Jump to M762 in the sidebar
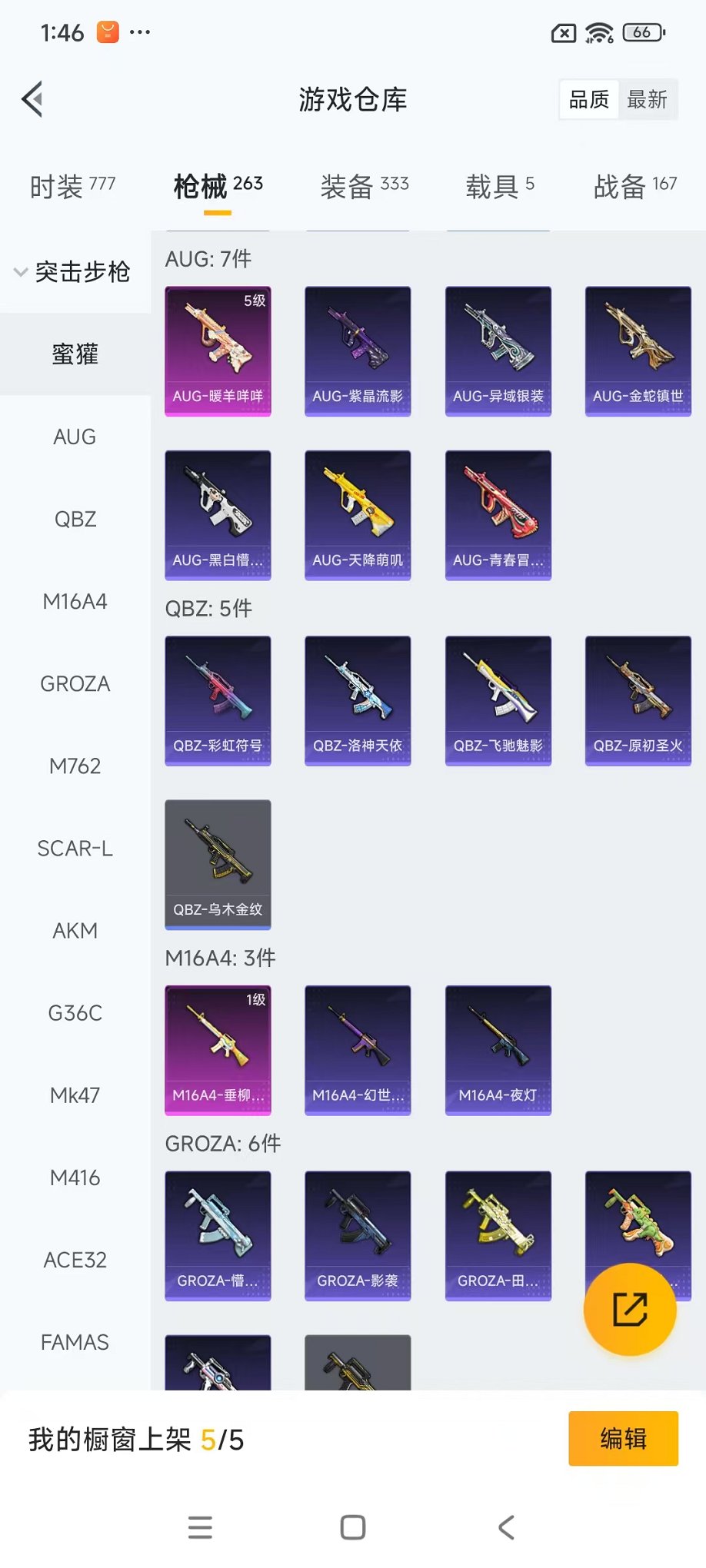The width and height of the screenshot is (706, 1568). click(75, 766)
